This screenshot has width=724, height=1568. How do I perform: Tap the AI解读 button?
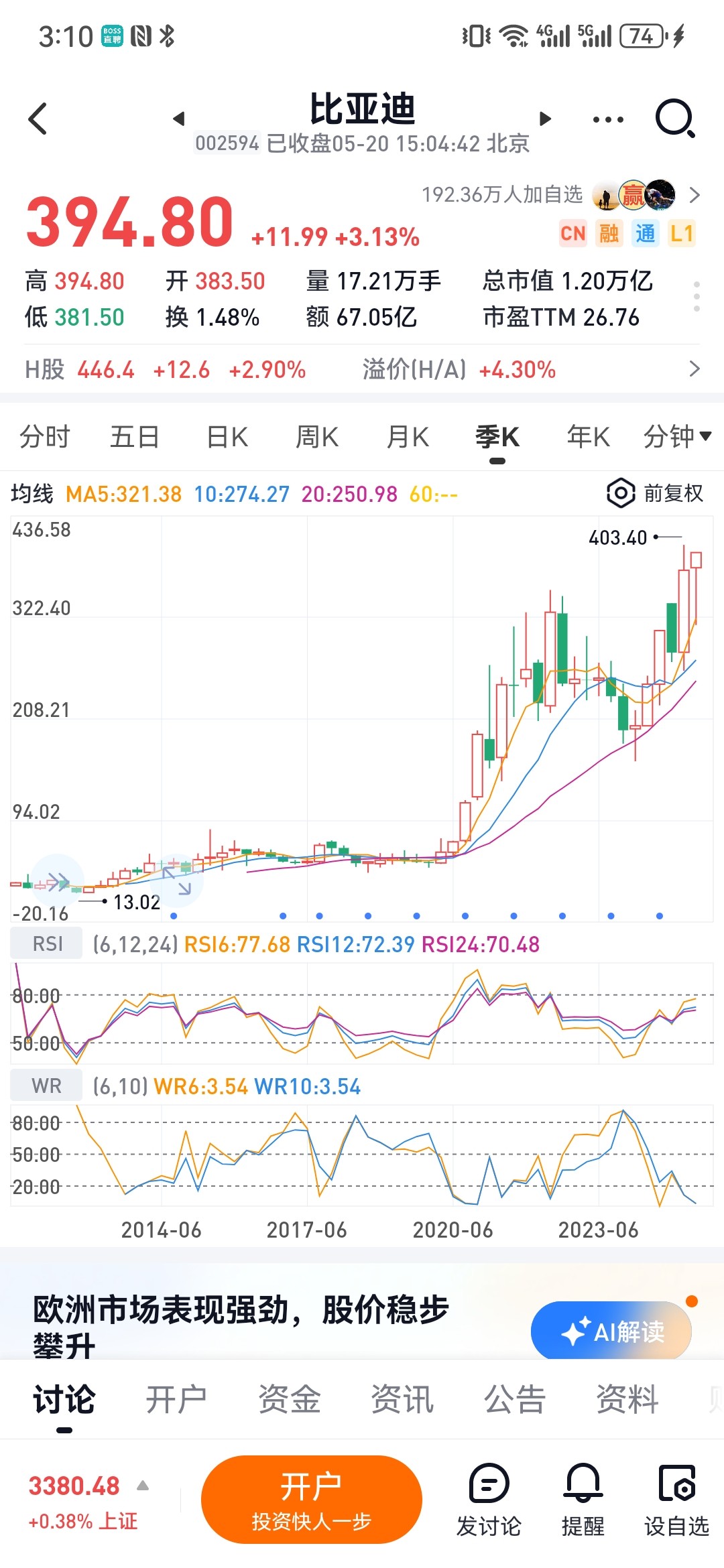pos(611,1331)
